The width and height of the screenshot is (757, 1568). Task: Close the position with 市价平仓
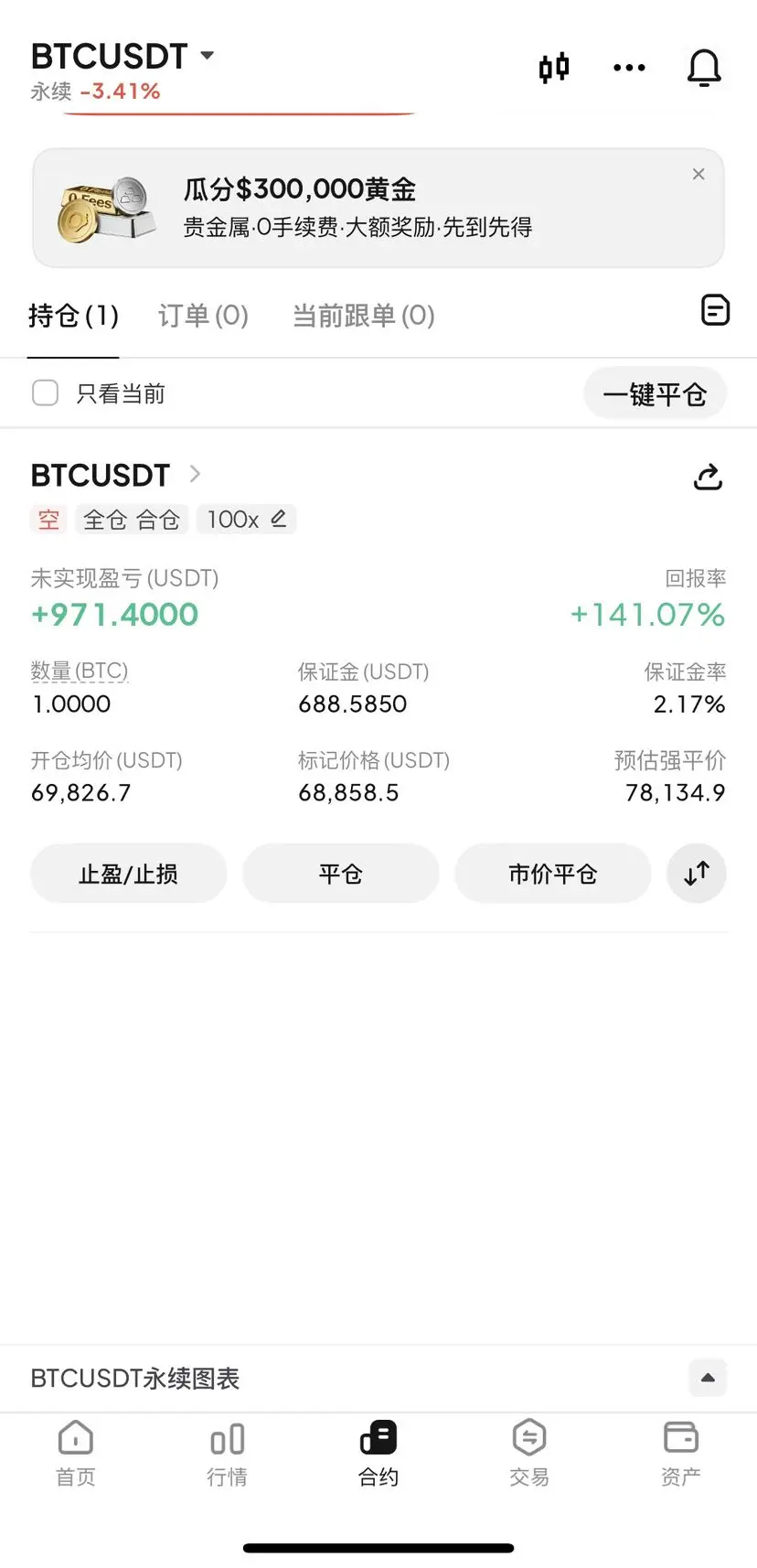pyautogui.click(x=552, y=874)
